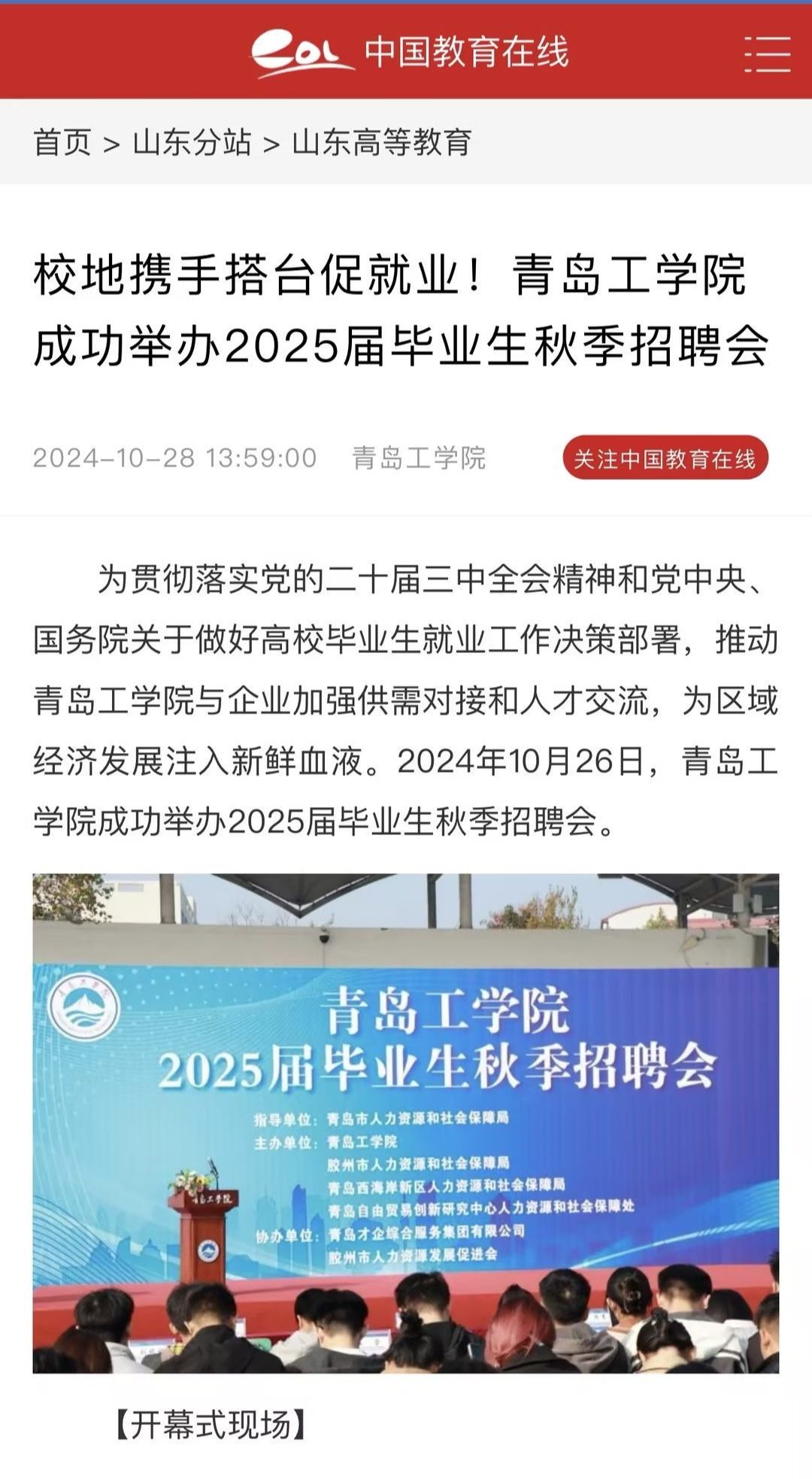This screenshot has width=812, height=1479.
Task: Open the 山东高等教育 breadcrumb link
Action: [x=382, y=142]
